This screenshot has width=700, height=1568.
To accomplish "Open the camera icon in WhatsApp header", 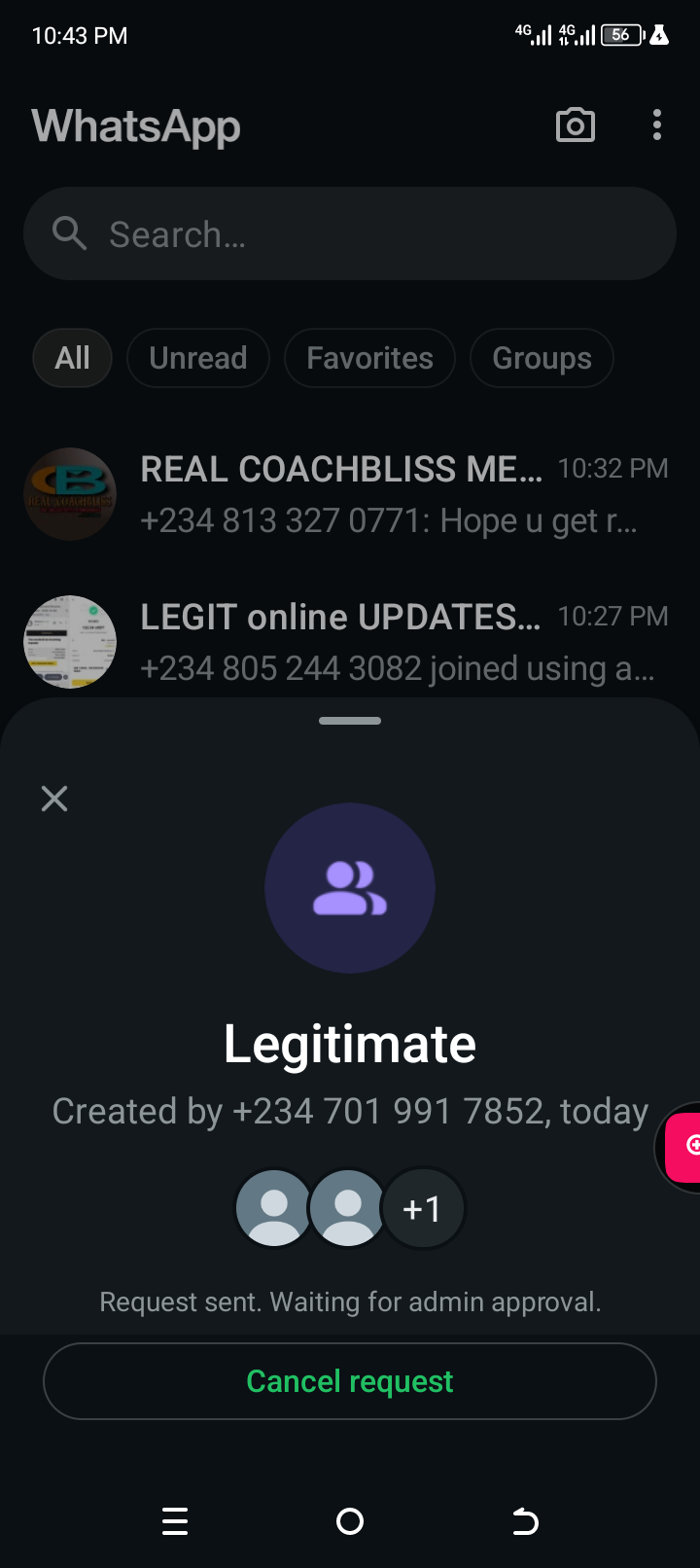I will point(576,125).
